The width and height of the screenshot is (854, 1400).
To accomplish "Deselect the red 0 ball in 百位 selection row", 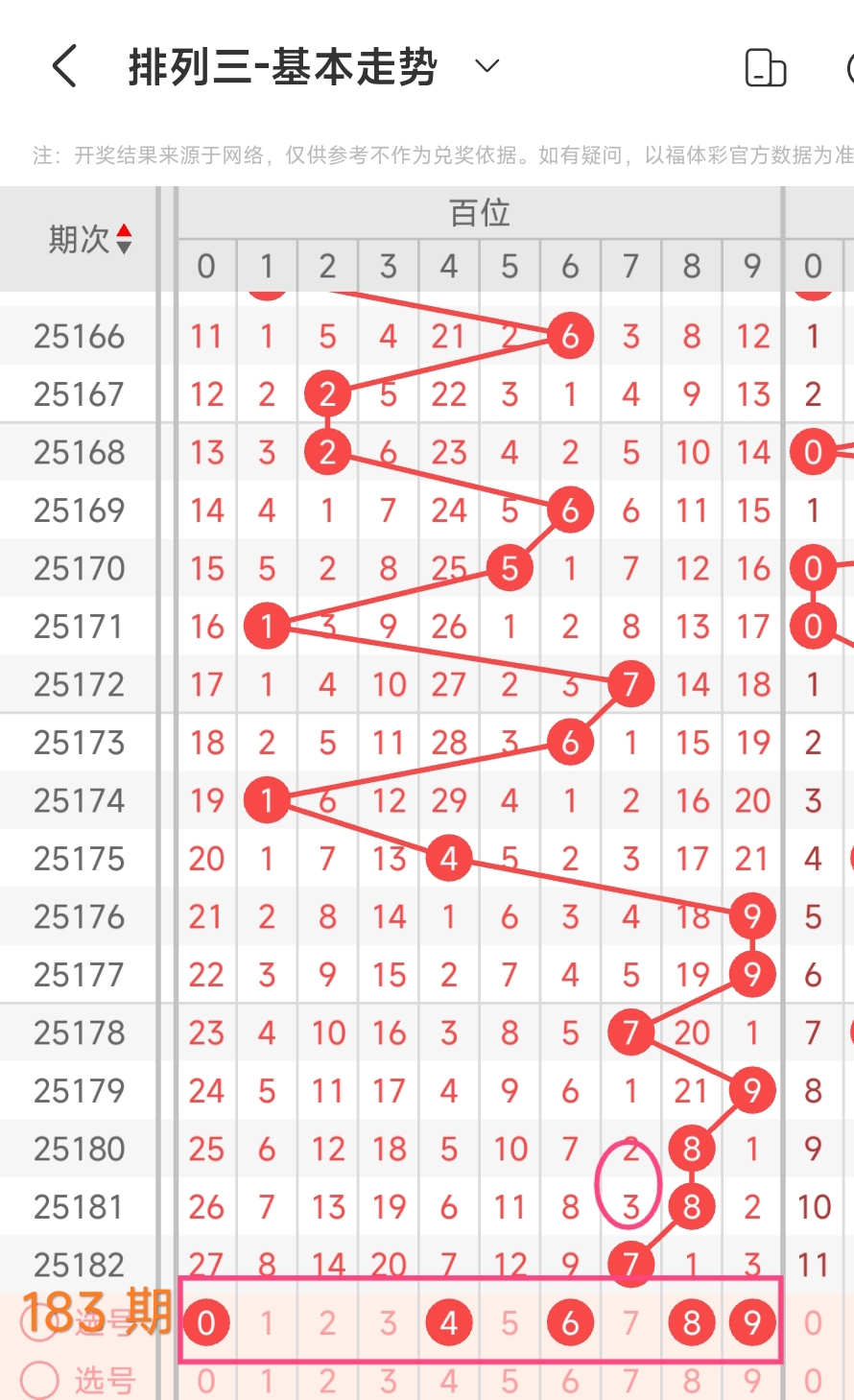I will pos(206,1323).
